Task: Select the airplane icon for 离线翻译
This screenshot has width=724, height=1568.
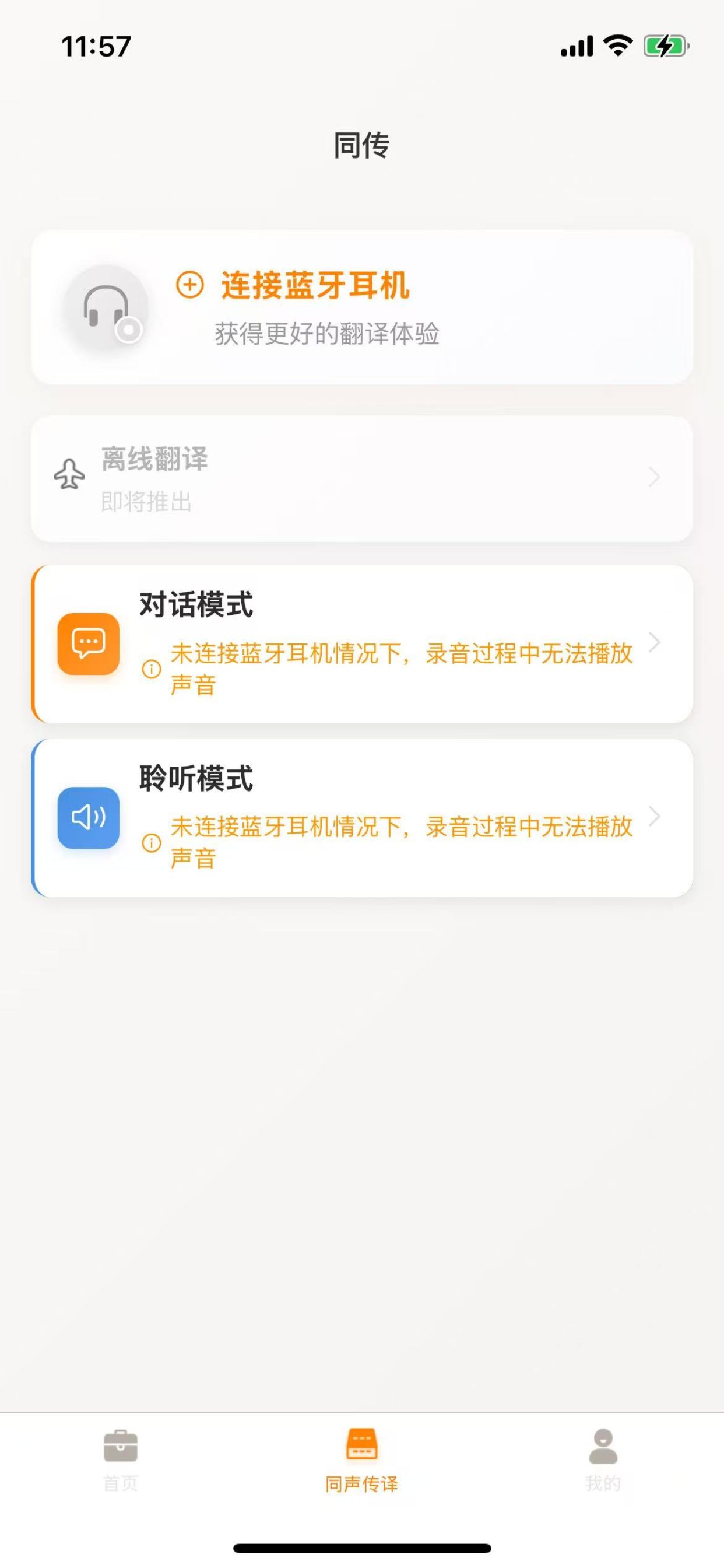Action: (x=69, y=477)
